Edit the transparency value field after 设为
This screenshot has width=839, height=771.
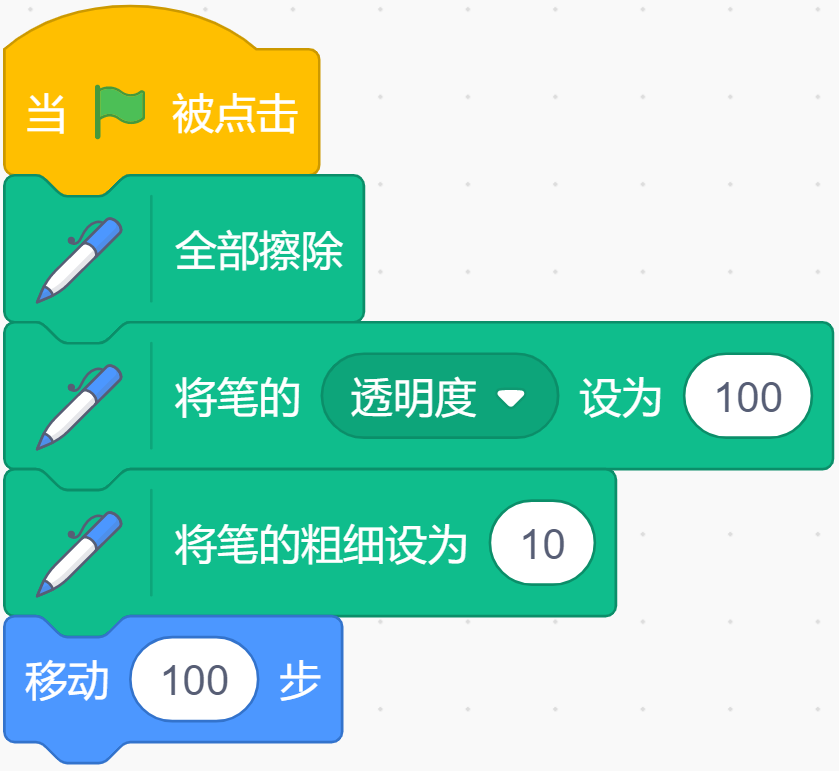pos(748,396)
